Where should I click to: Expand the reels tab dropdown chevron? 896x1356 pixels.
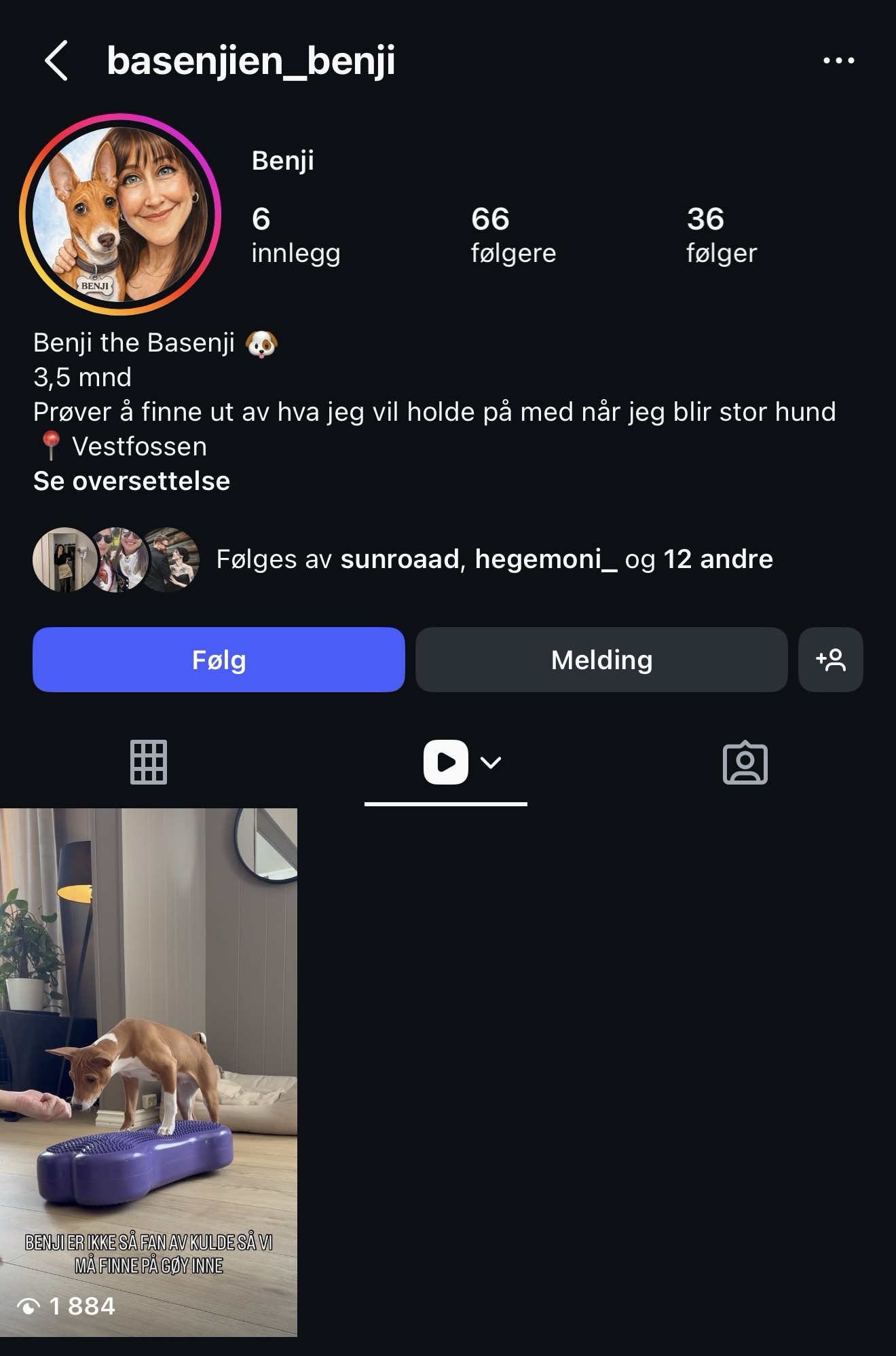pyautogui.click(x=491, y=762)
